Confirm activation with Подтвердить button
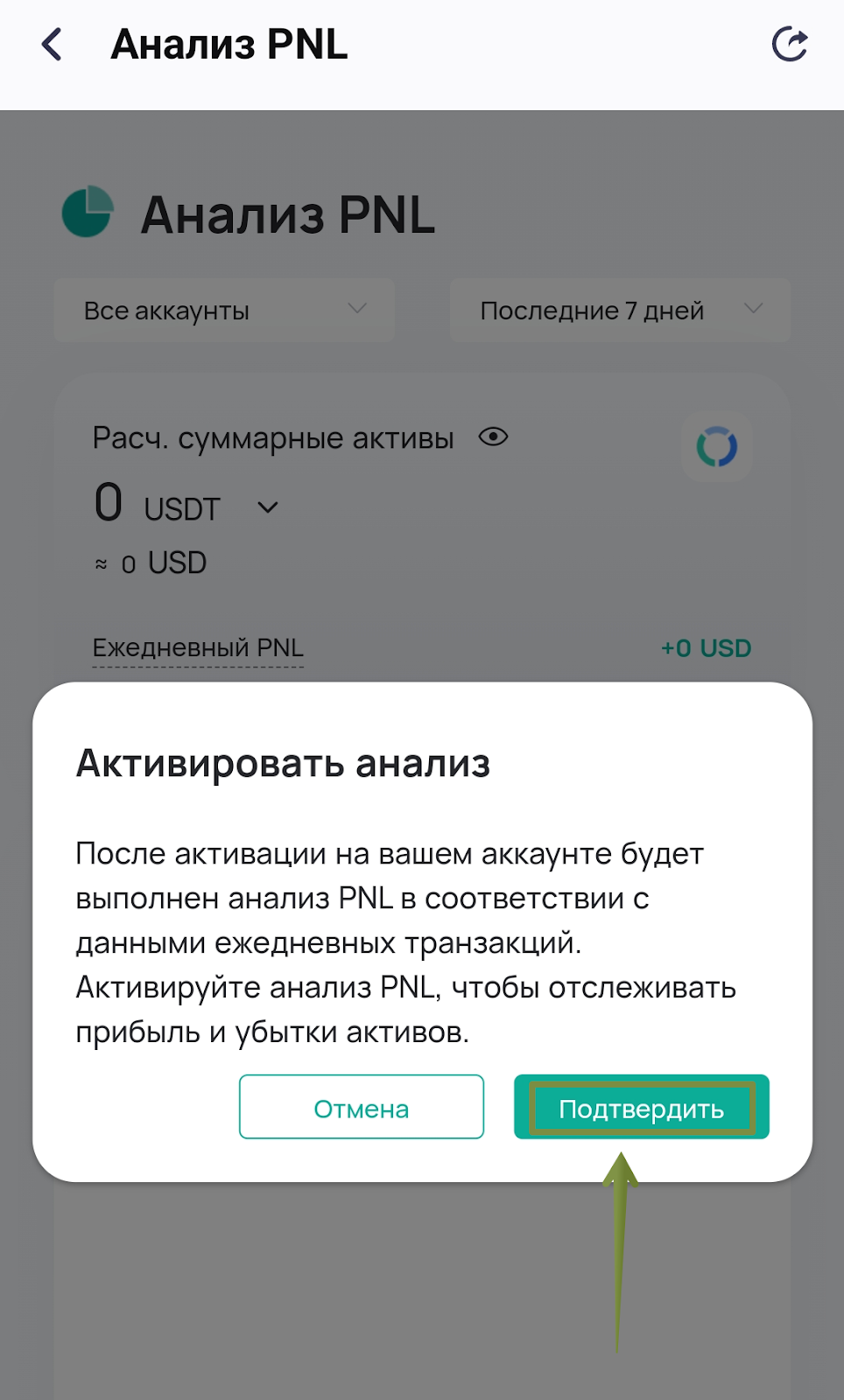 click(641, 1108)
